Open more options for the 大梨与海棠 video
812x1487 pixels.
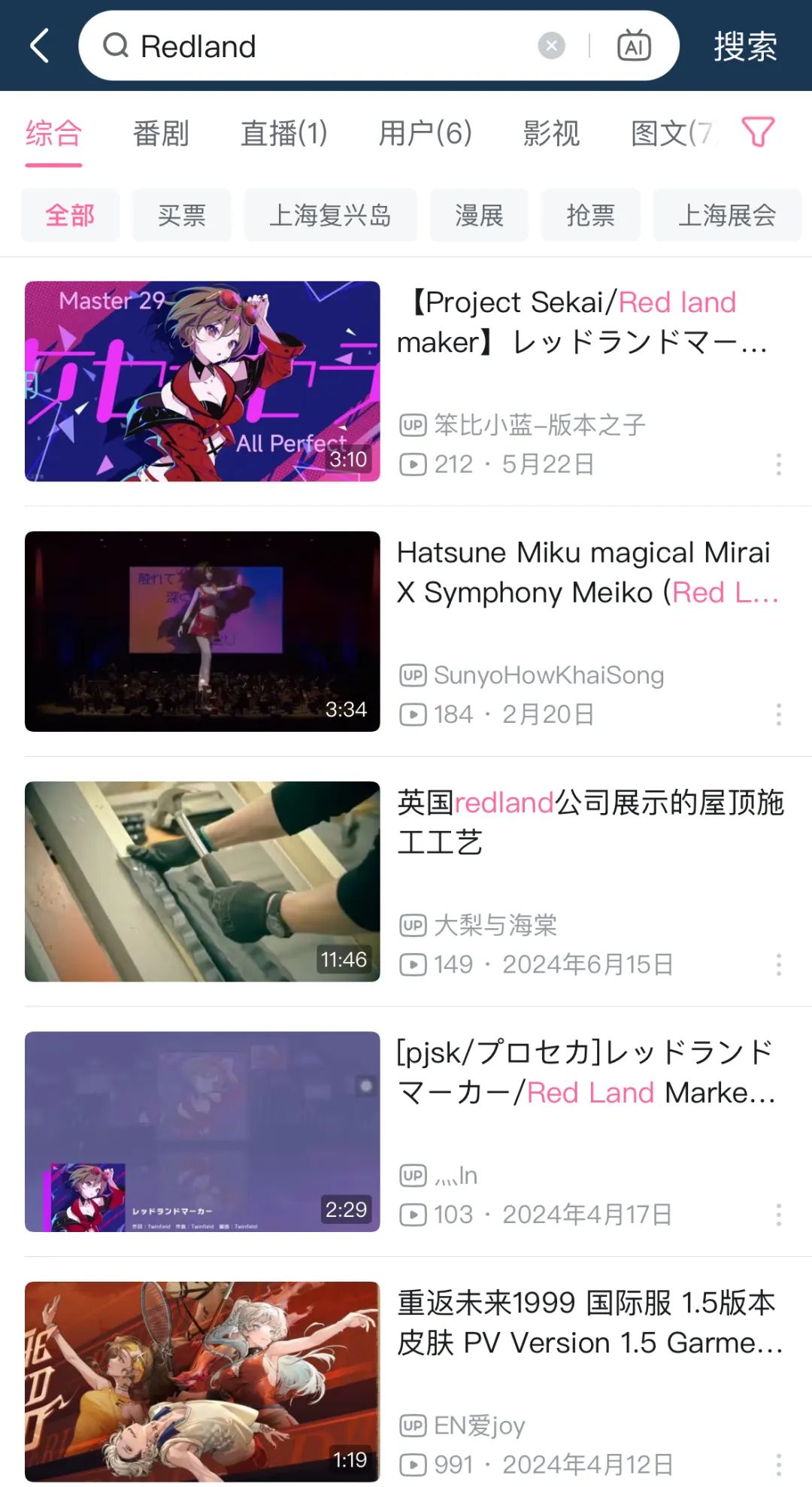click(778, 964)
